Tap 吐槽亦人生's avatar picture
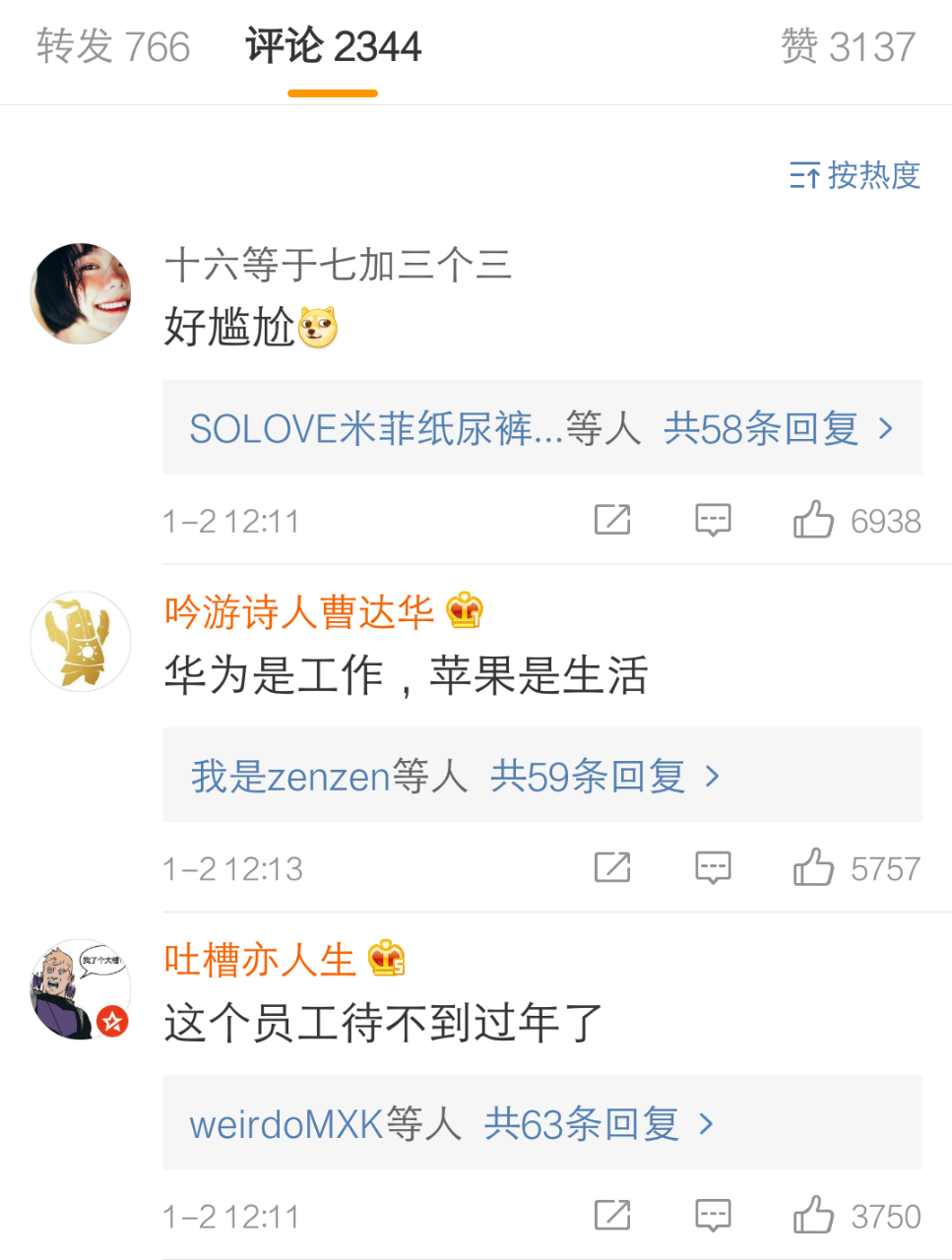 coord(81,989)
